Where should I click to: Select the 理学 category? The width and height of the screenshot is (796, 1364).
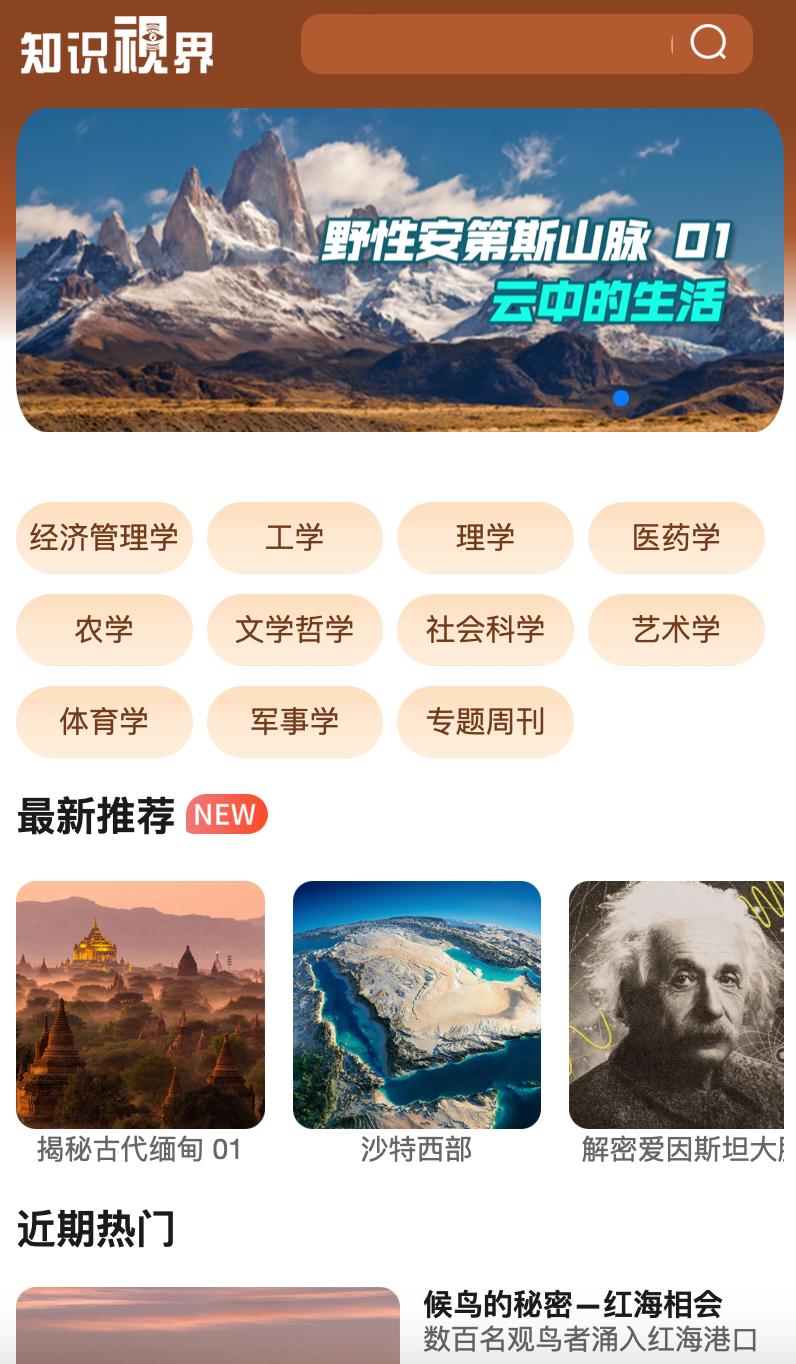486,537
